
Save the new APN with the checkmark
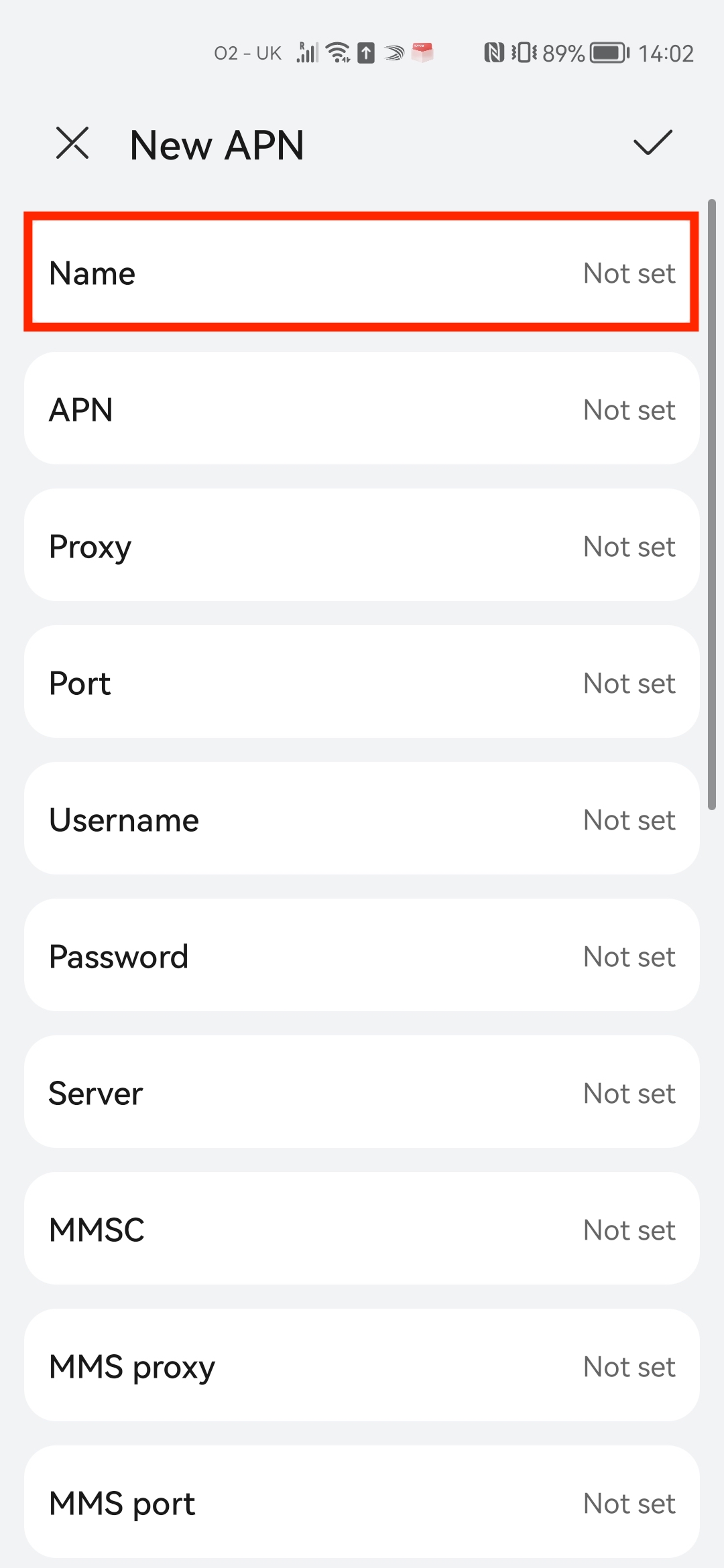[x=652, y=142]
